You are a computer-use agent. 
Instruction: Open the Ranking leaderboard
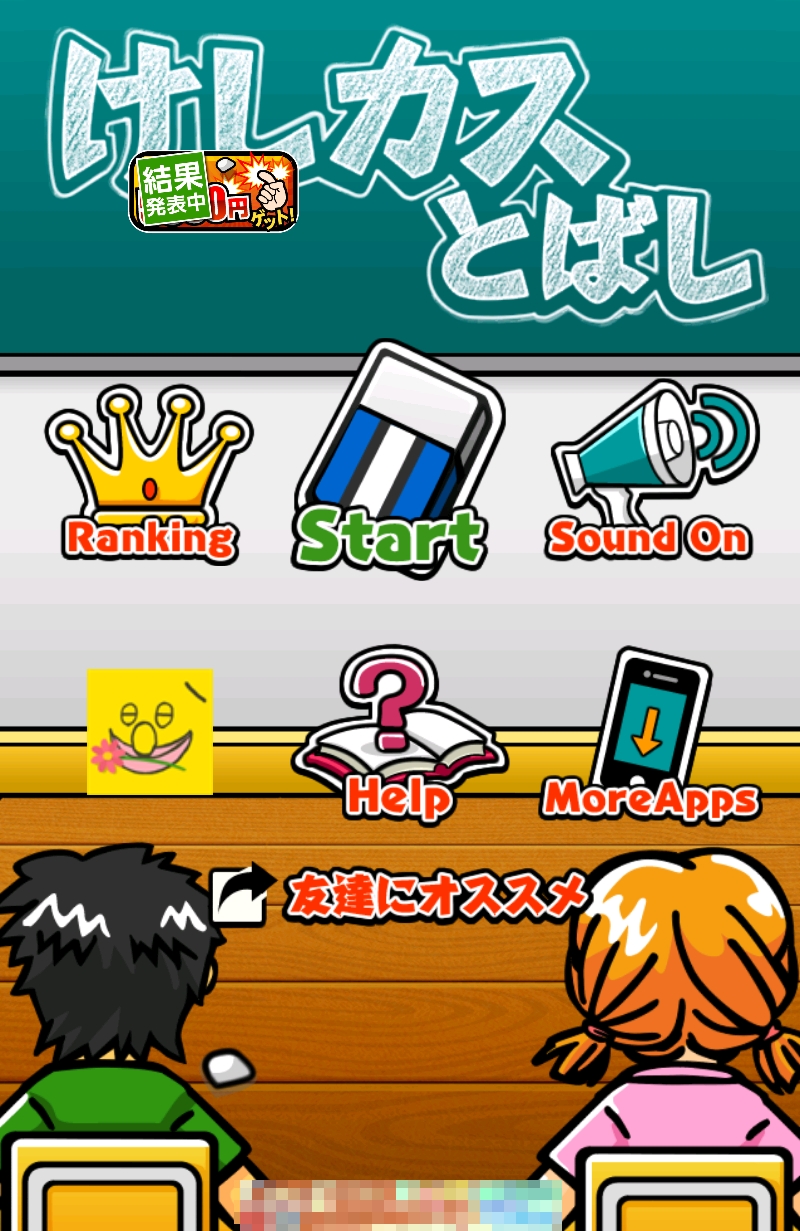[150, 475]
